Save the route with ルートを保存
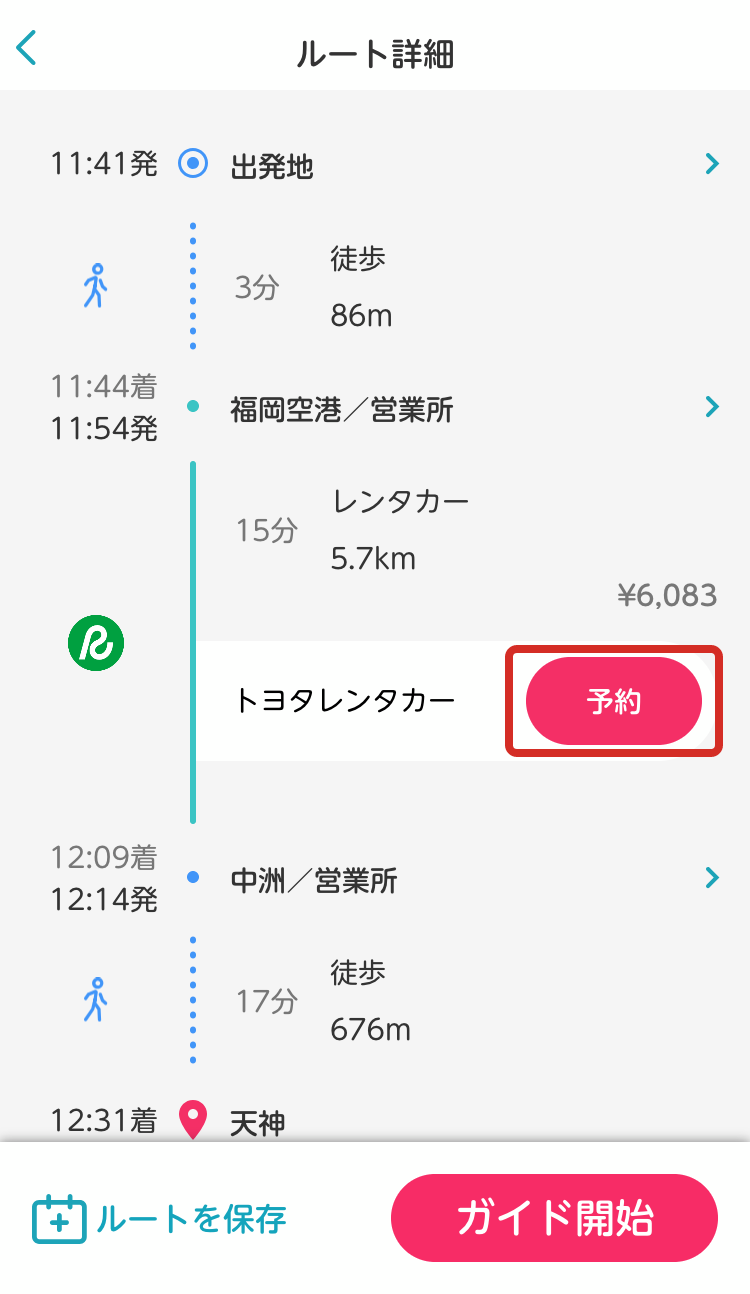The width and height of the screenshot is (750, 1294). click(x=160, y=1219)
